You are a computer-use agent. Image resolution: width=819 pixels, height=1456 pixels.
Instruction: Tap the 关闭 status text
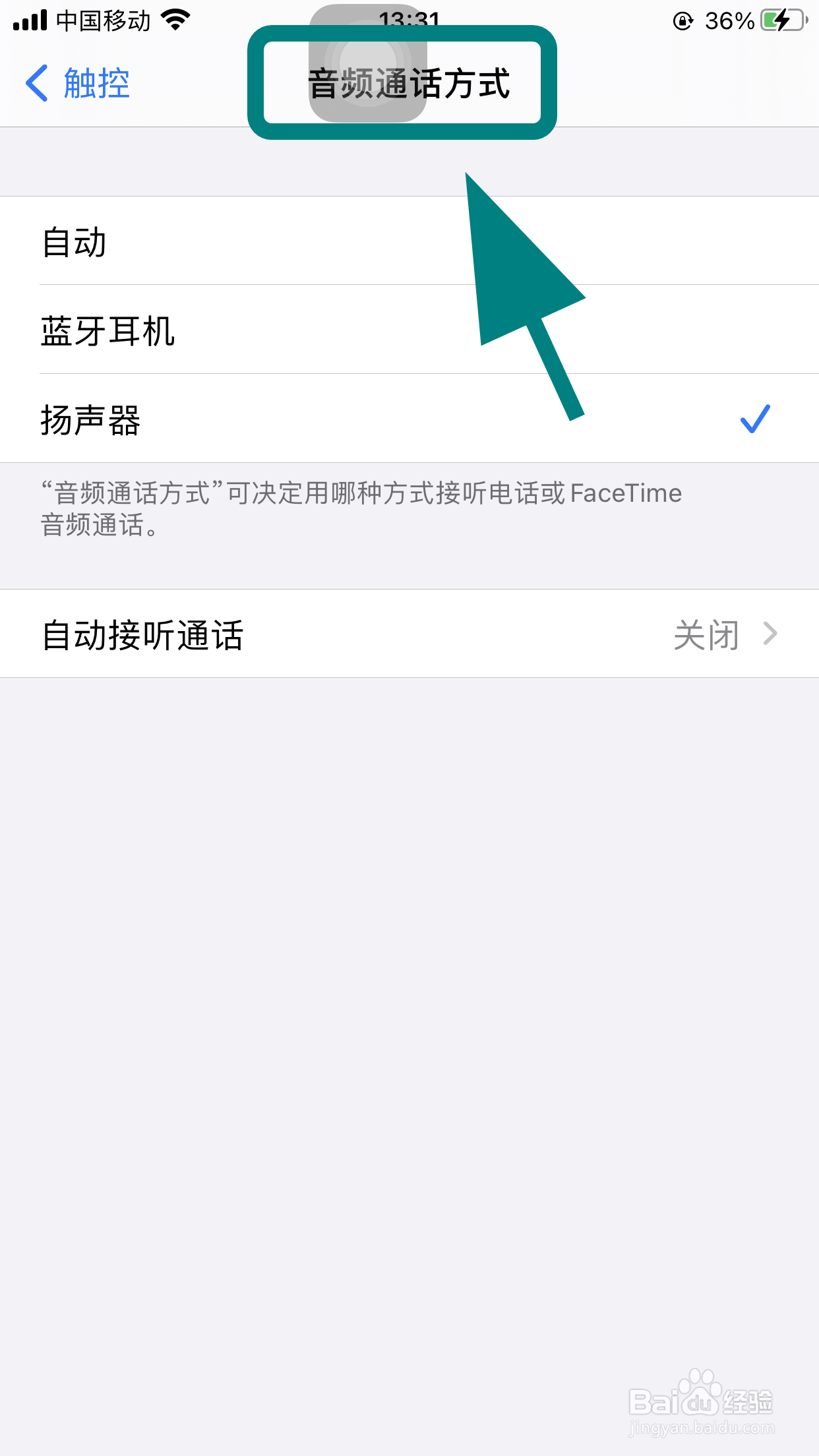707,634
